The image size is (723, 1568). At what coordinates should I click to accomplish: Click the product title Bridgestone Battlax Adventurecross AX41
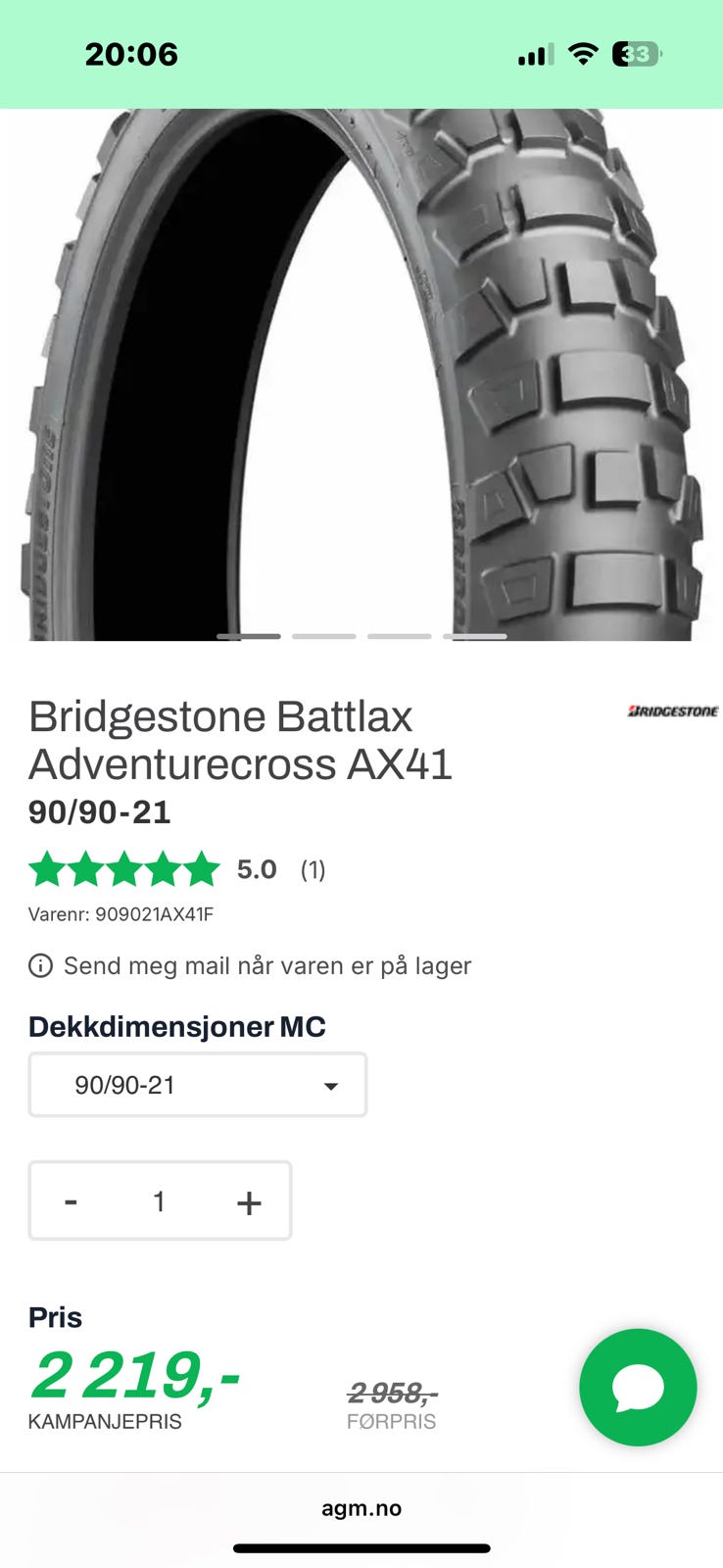242,740
